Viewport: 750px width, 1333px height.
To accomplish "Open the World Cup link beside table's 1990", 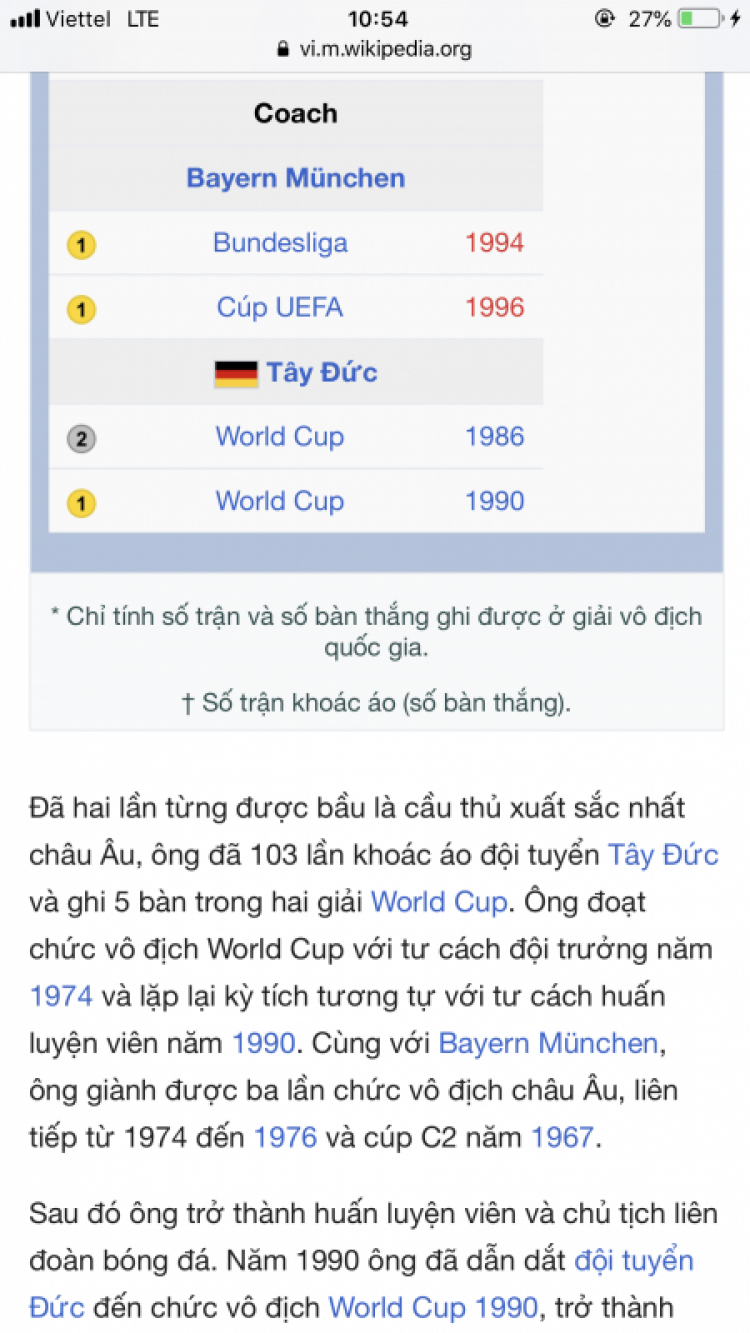I will click(280, 501).
